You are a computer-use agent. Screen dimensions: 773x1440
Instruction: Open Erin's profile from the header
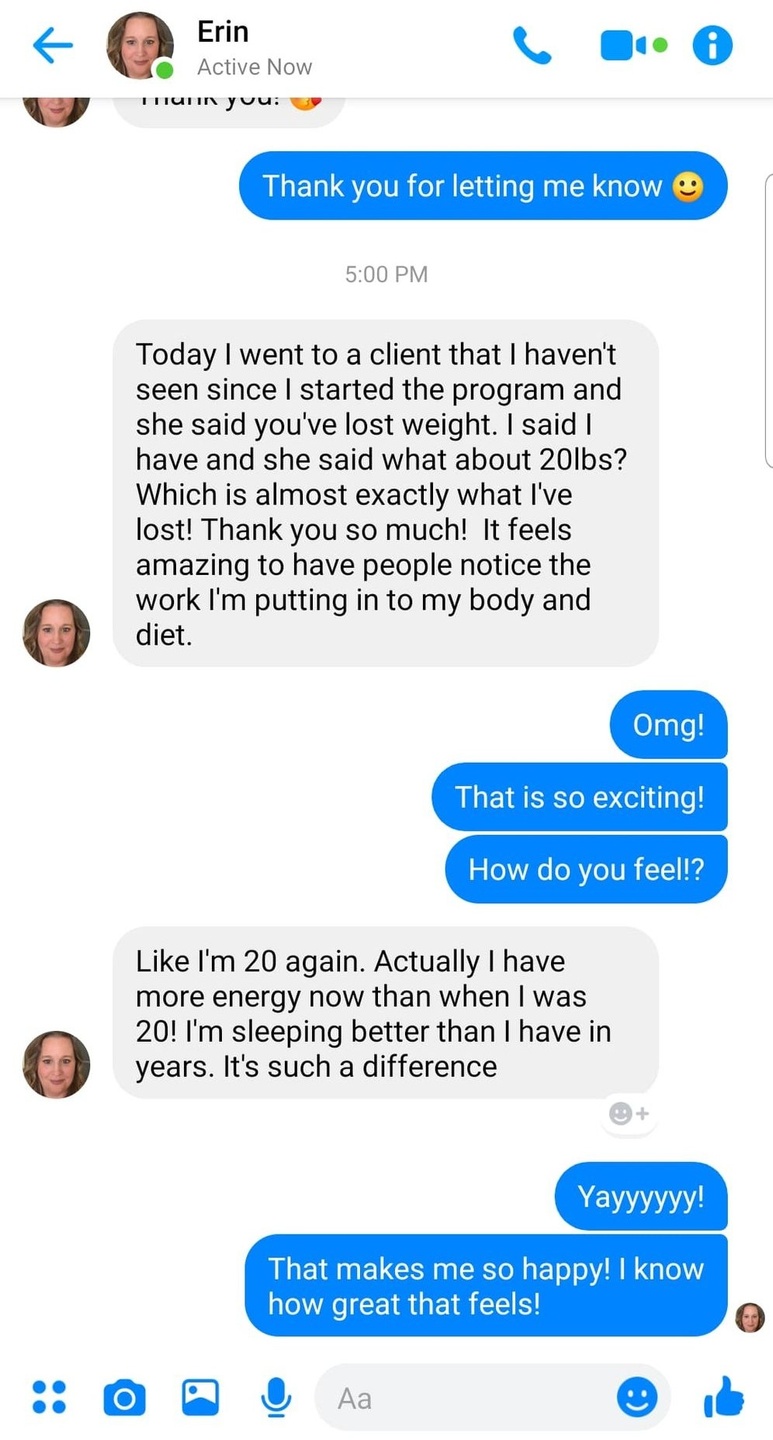point(140,46)
